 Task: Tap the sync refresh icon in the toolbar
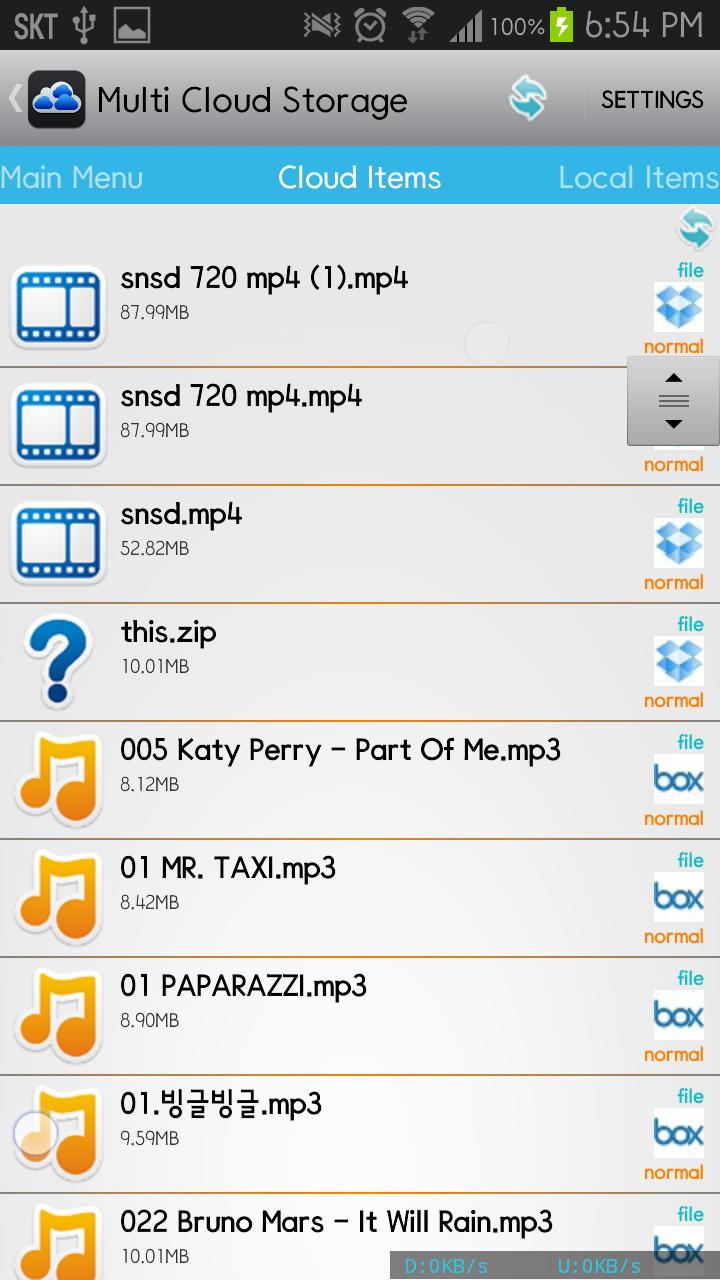tap(527, 99)
